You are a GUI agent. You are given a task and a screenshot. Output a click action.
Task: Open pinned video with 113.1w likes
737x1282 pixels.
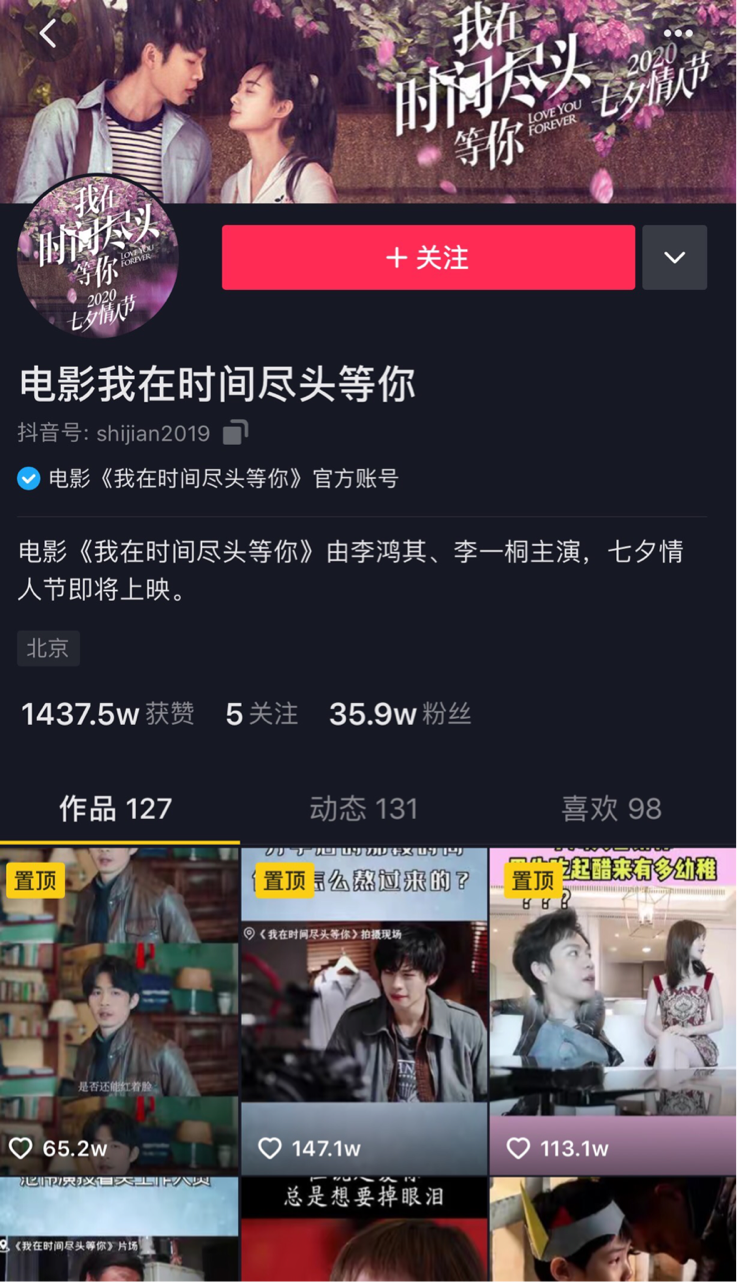[612, 1010]
